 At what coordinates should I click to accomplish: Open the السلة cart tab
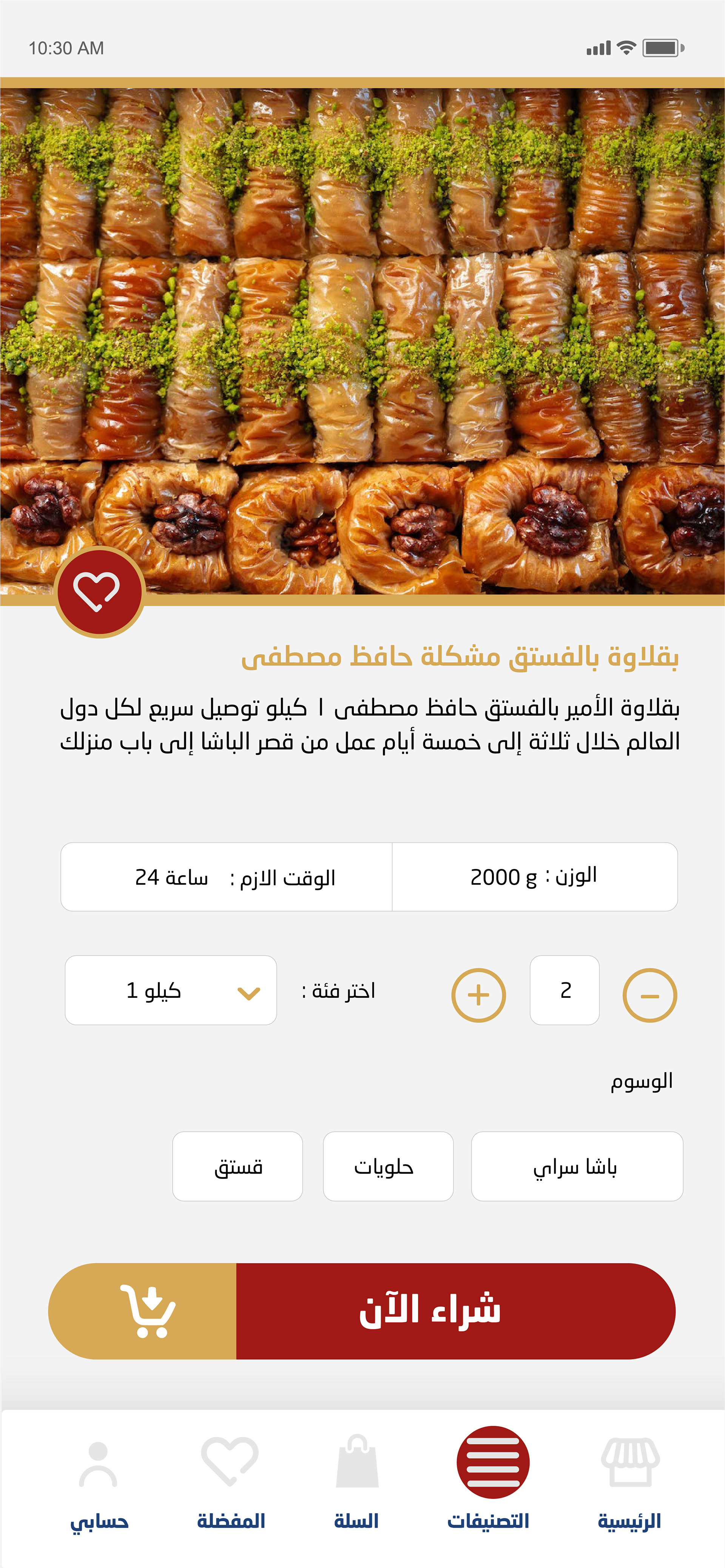coord(357,1479)
